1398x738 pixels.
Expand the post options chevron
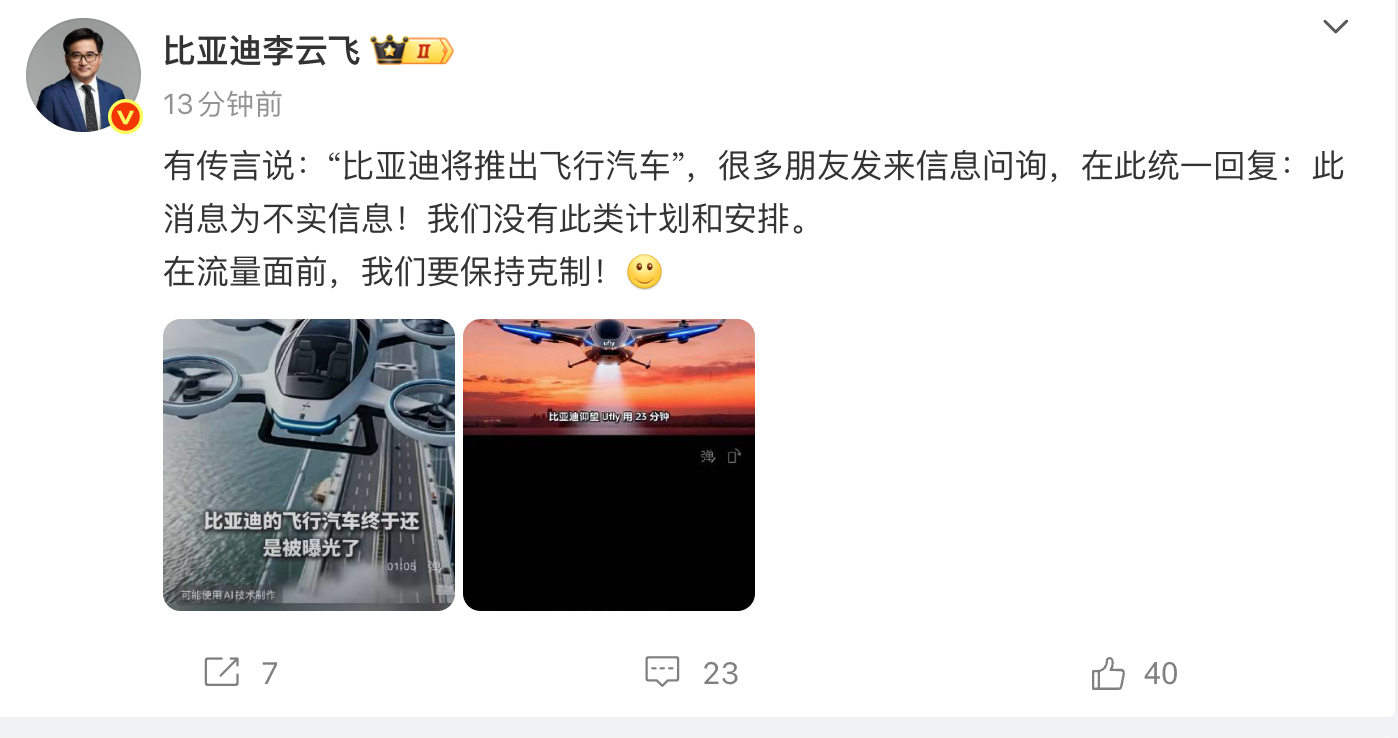pos(1335,27)
